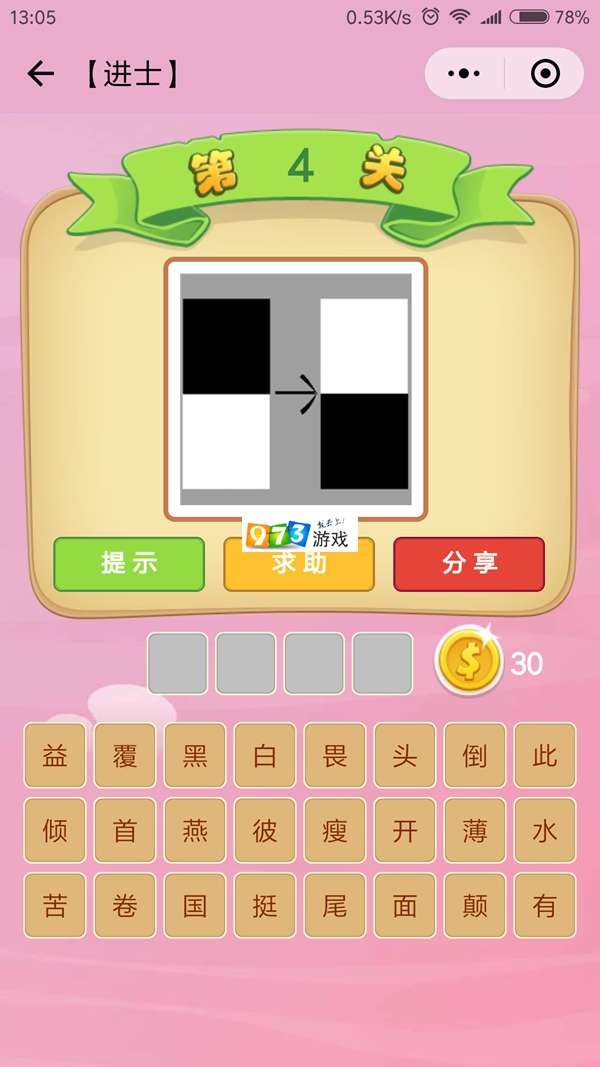Share the puzzle via the 分享 button

point(469,564)
